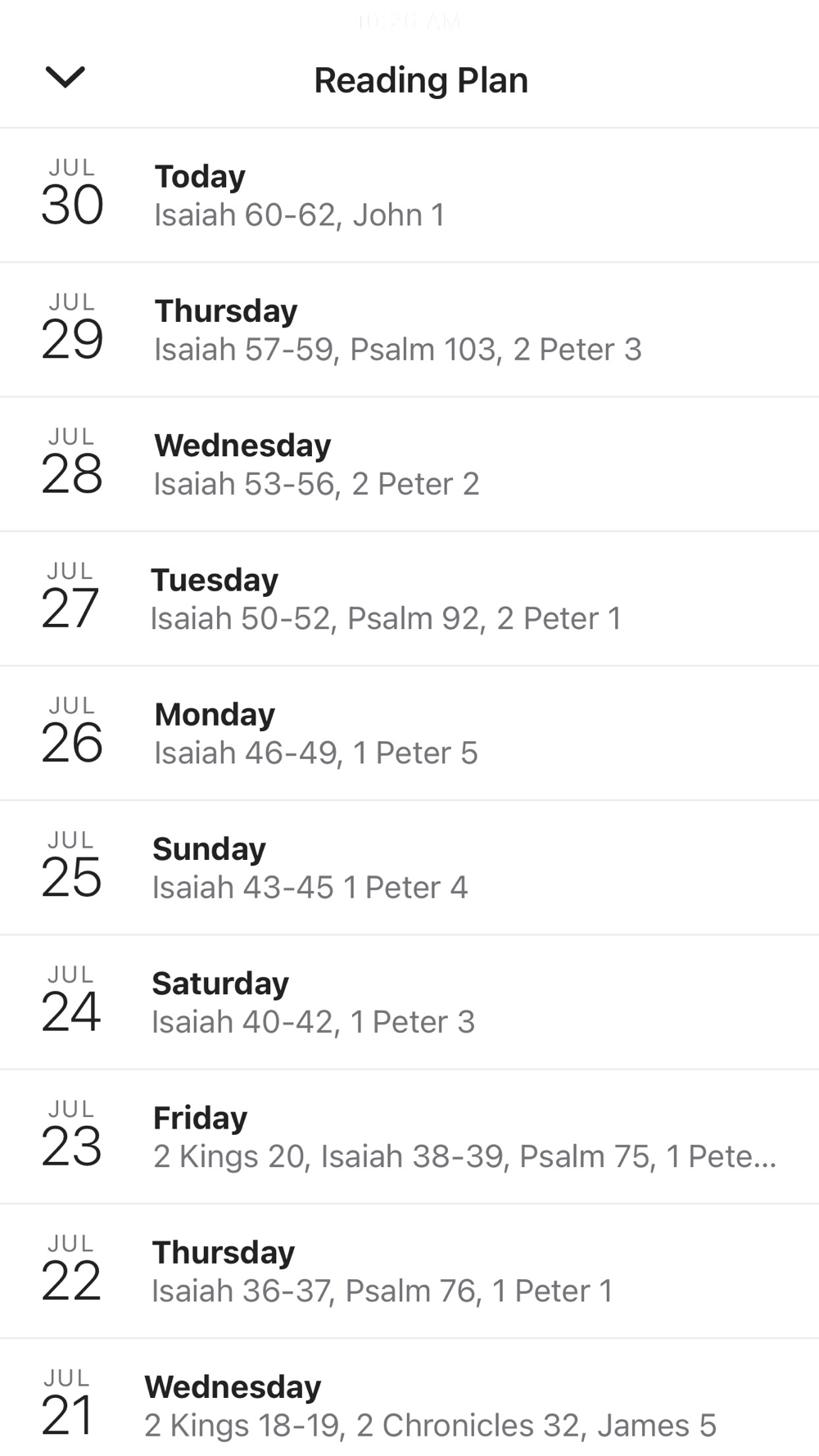The height and width of the screenshot is (1456, 819).
Task: Select the Jul 28 Wednesday reading
Action: coord(409,464)
